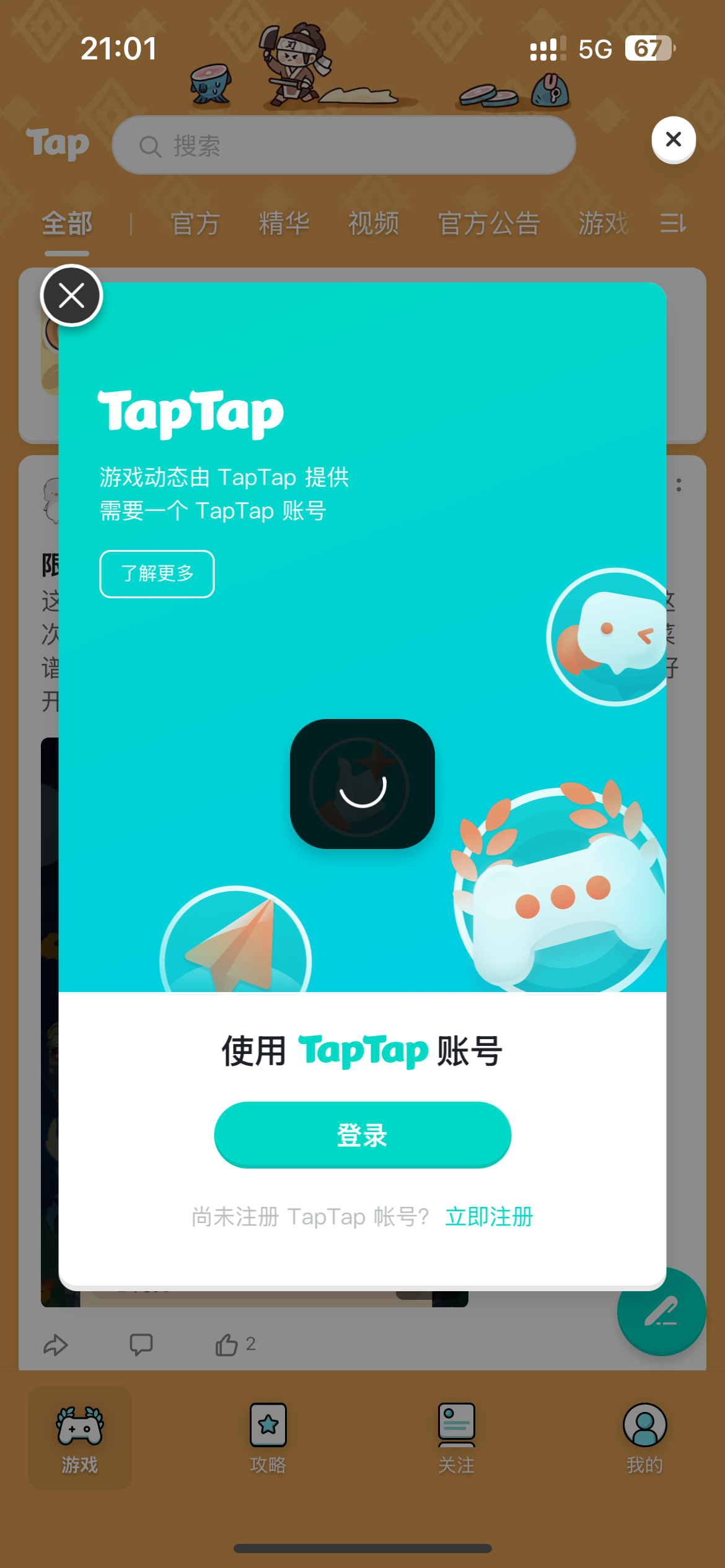
Task: Like the post using the thumbs-up icon
Action: click(x=227, y=1345)
